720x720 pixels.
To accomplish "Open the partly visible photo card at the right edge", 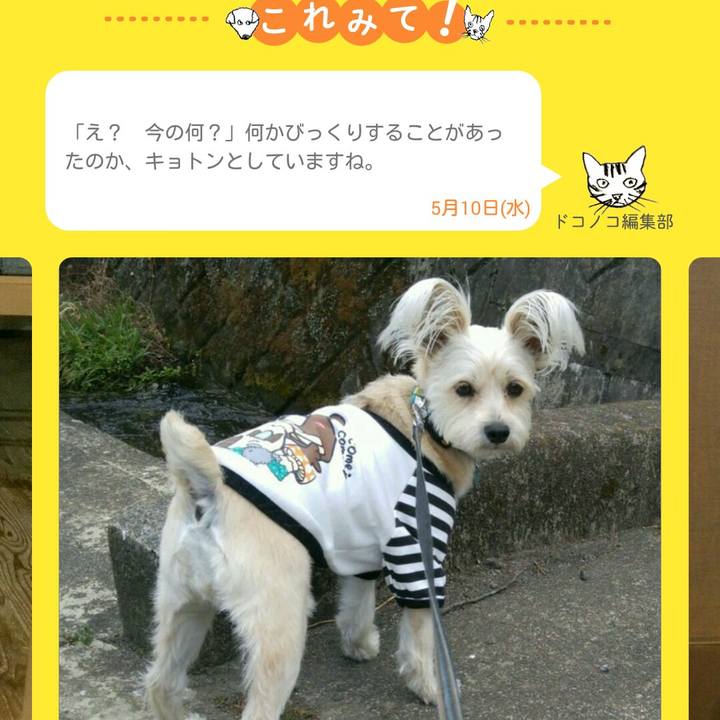I will [x=704, y=490].
